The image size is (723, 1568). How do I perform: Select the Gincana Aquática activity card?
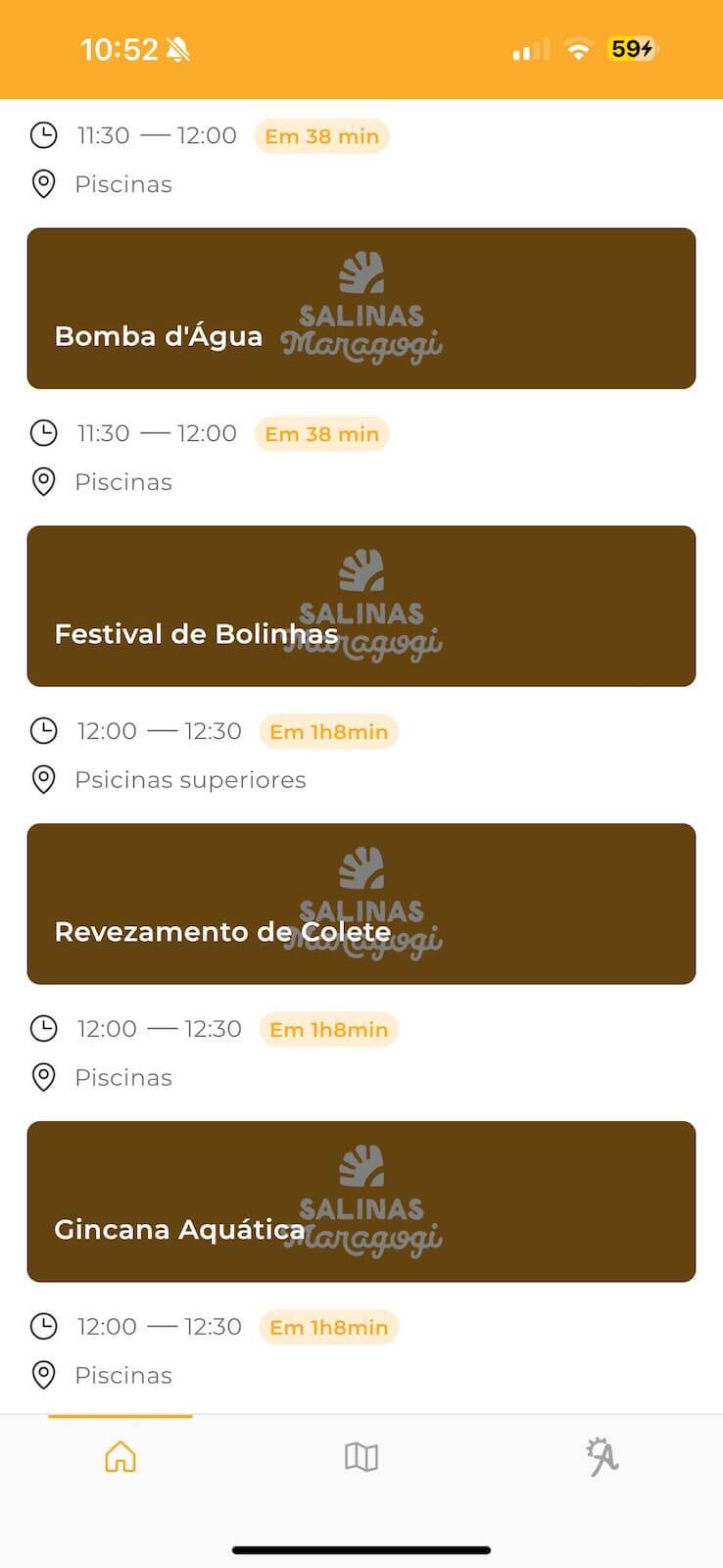[361, 1202]
